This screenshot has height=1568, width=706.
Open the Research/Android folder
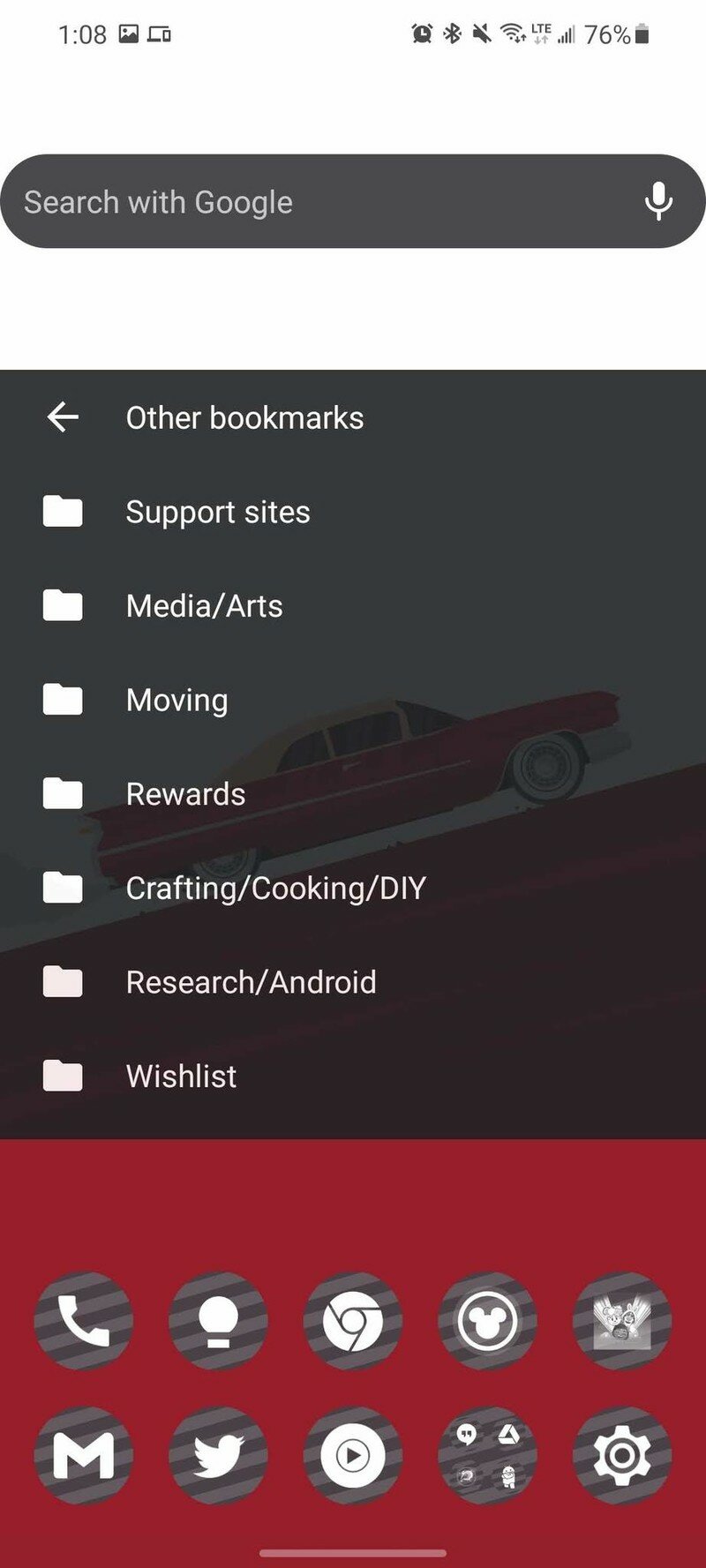(353, 982)
